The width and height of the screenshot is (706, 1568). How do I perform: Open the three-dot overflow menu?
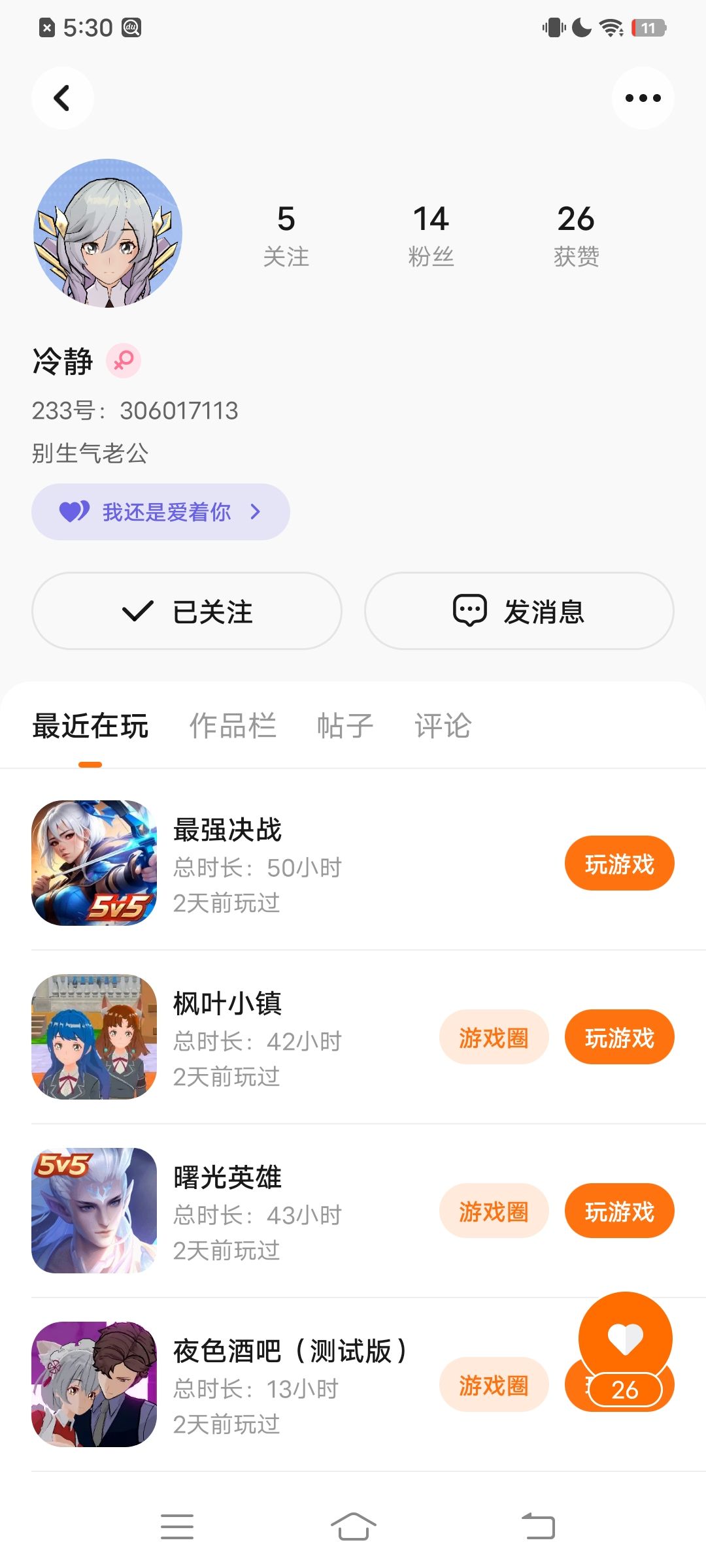[643, 98]
